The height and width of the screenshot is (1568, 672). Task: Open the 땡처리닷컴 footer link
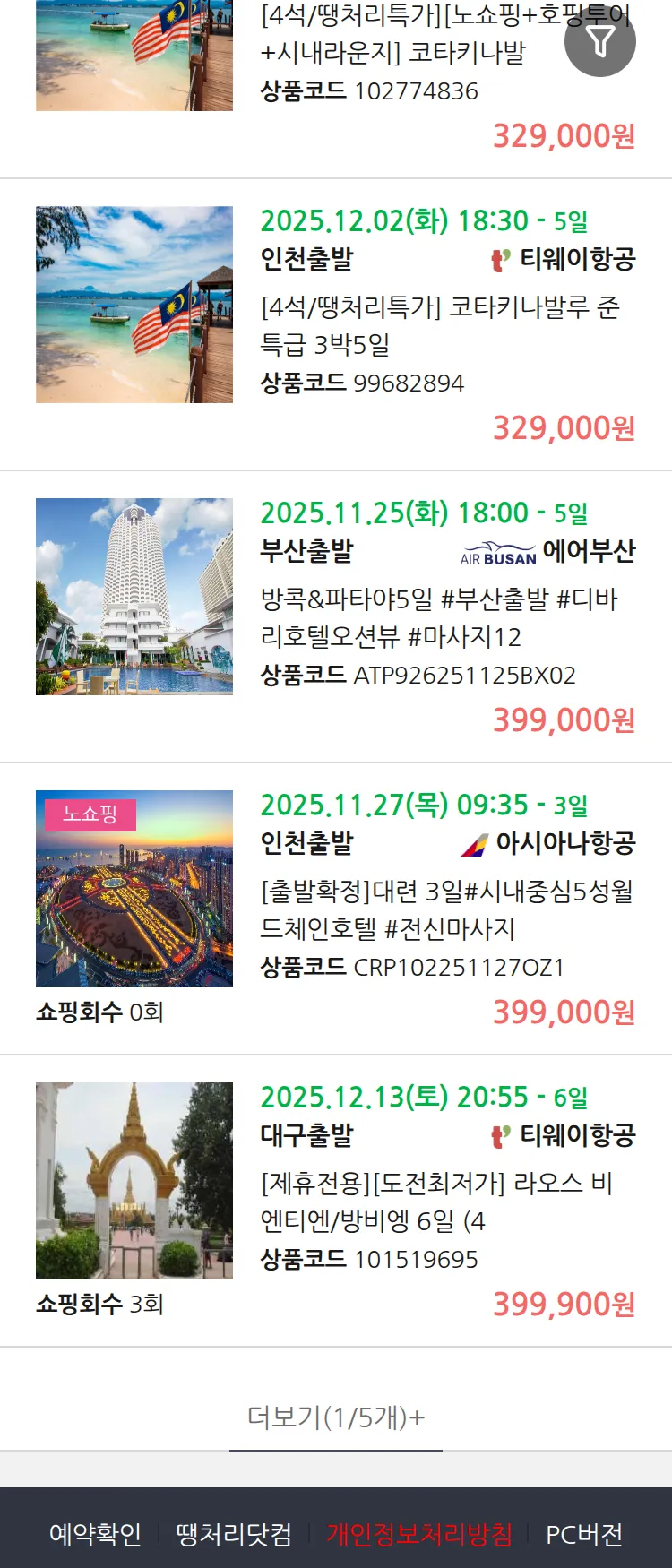tap(234, 1534)
